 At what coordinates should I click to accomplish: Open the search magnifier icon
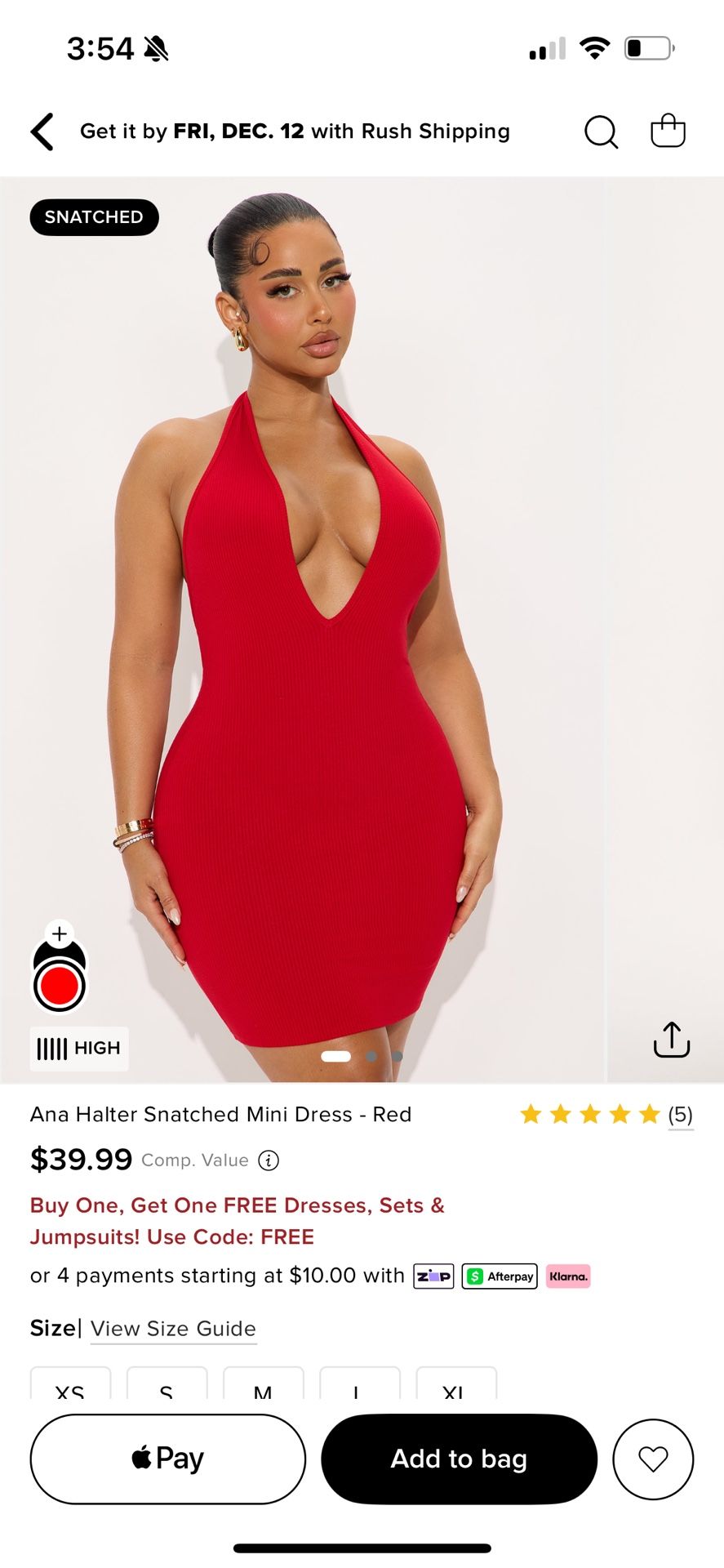click(601, 131)
